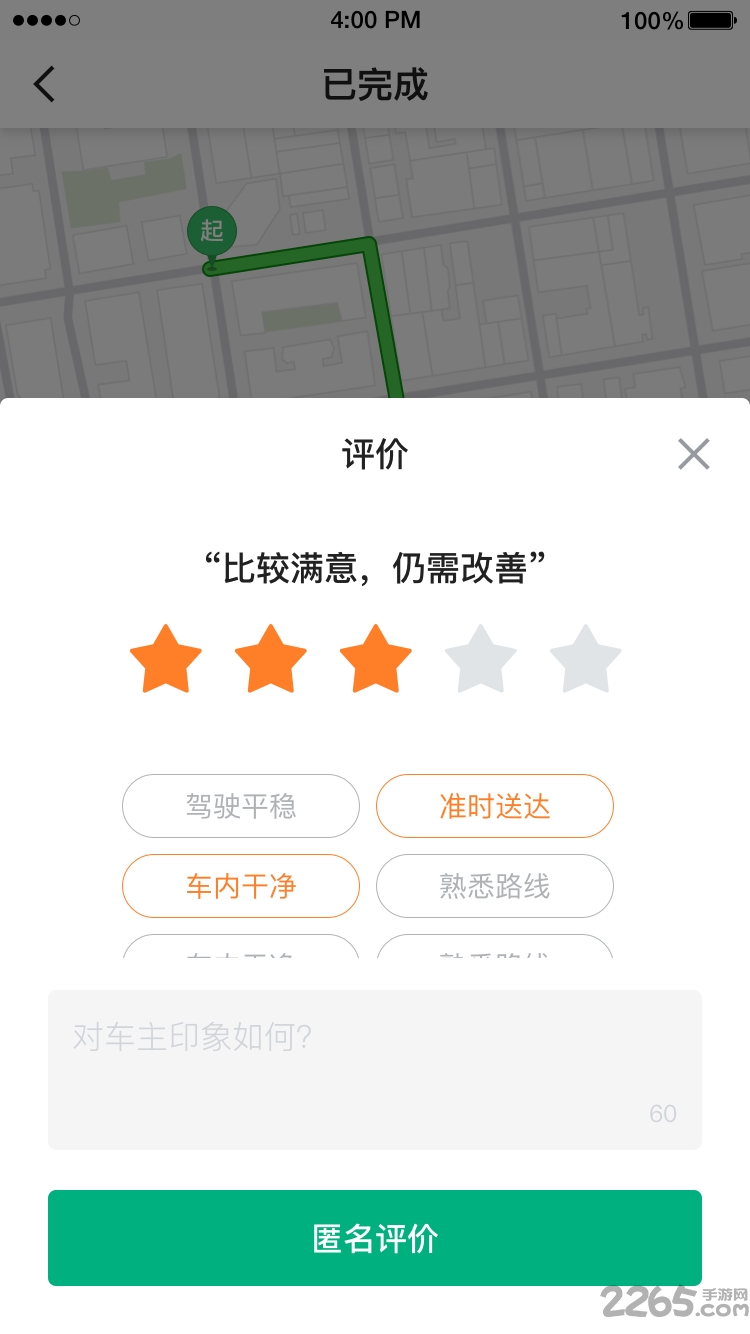Click the 2265手游 watermark link
Screen dimensions: 750x1334
(x=666, y=1300)
